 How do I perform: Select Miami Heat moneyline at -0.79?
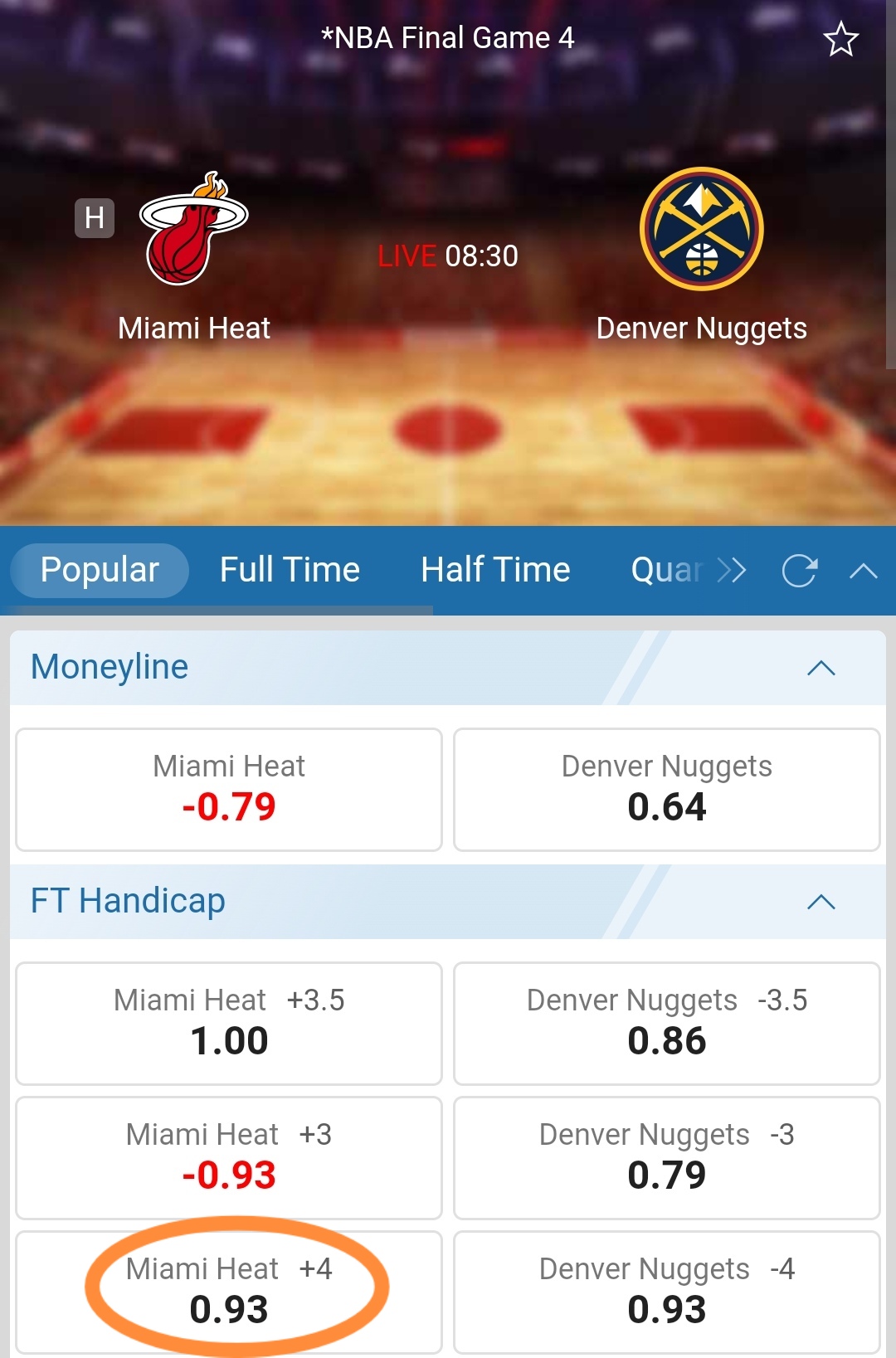click(229, 789)
